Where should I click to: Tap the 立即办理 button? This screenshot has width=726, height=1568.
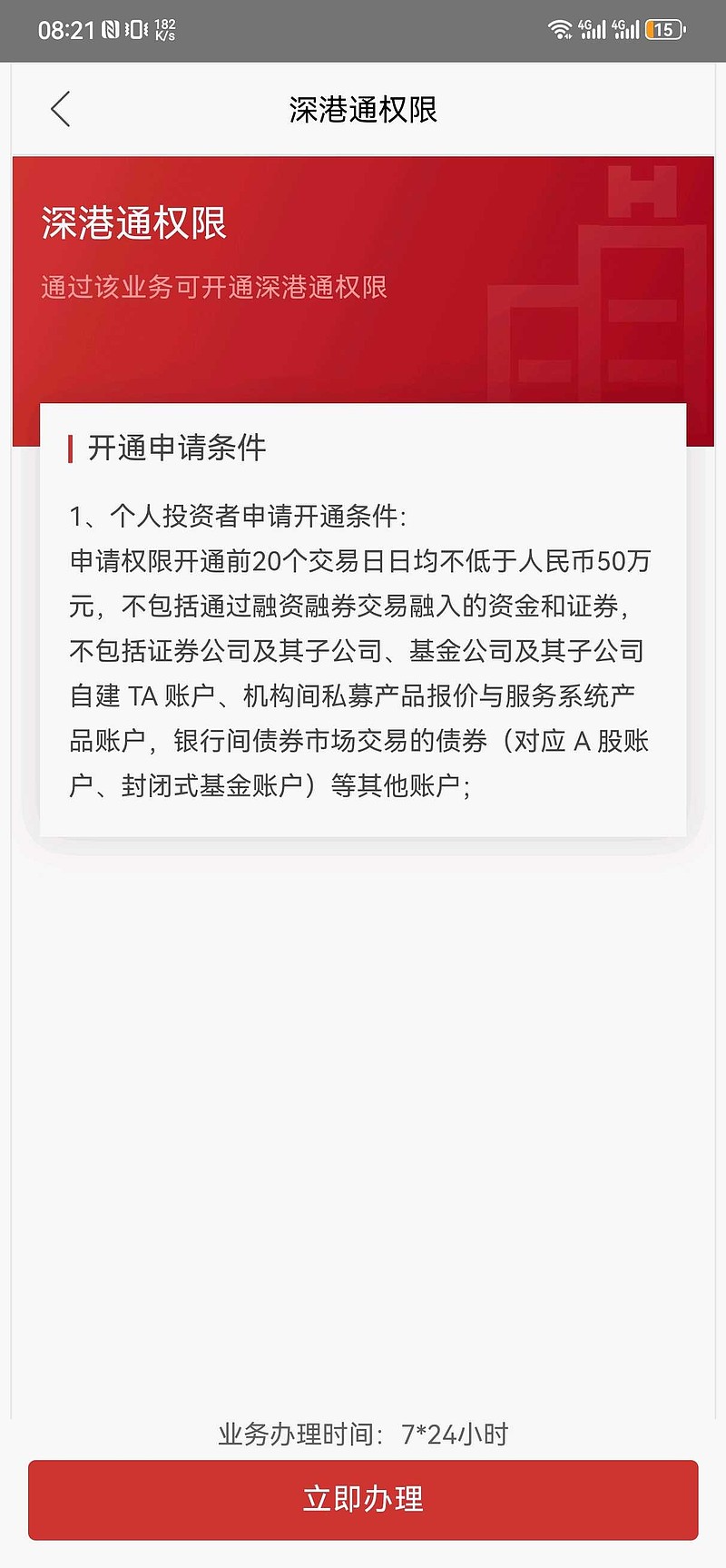click(x=363, y=1500)
